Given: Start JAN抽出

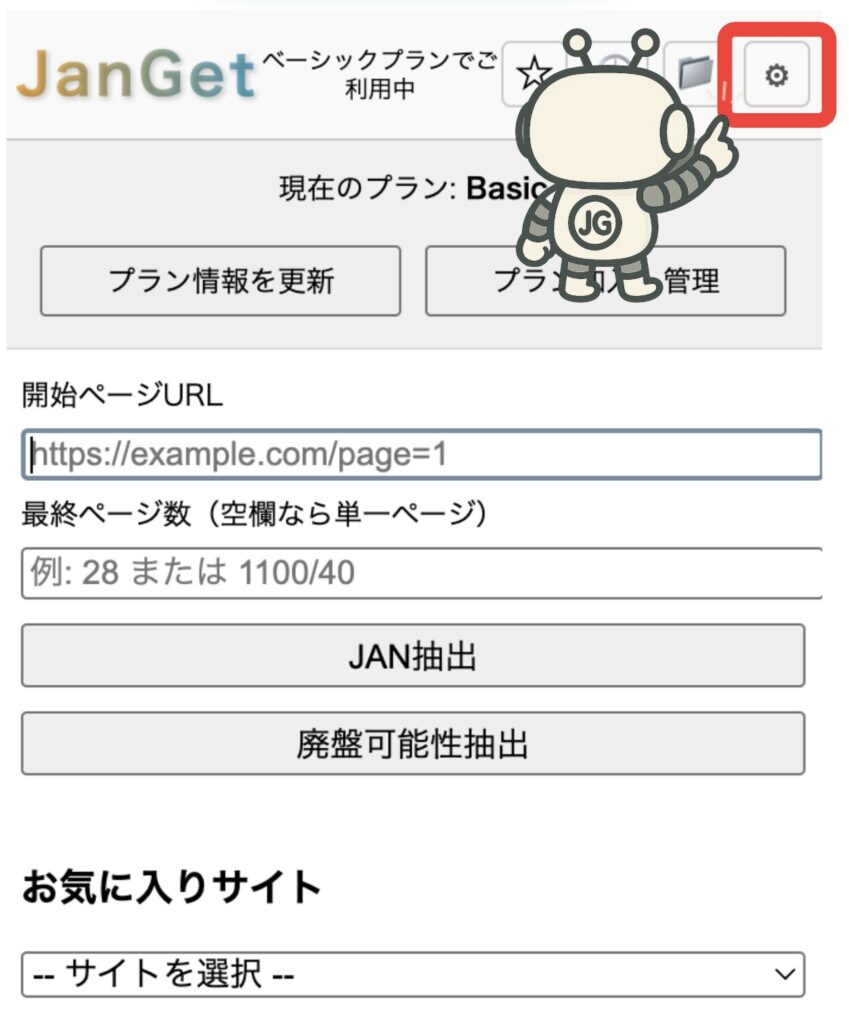Looking at the screenshot, I should 412,656.
